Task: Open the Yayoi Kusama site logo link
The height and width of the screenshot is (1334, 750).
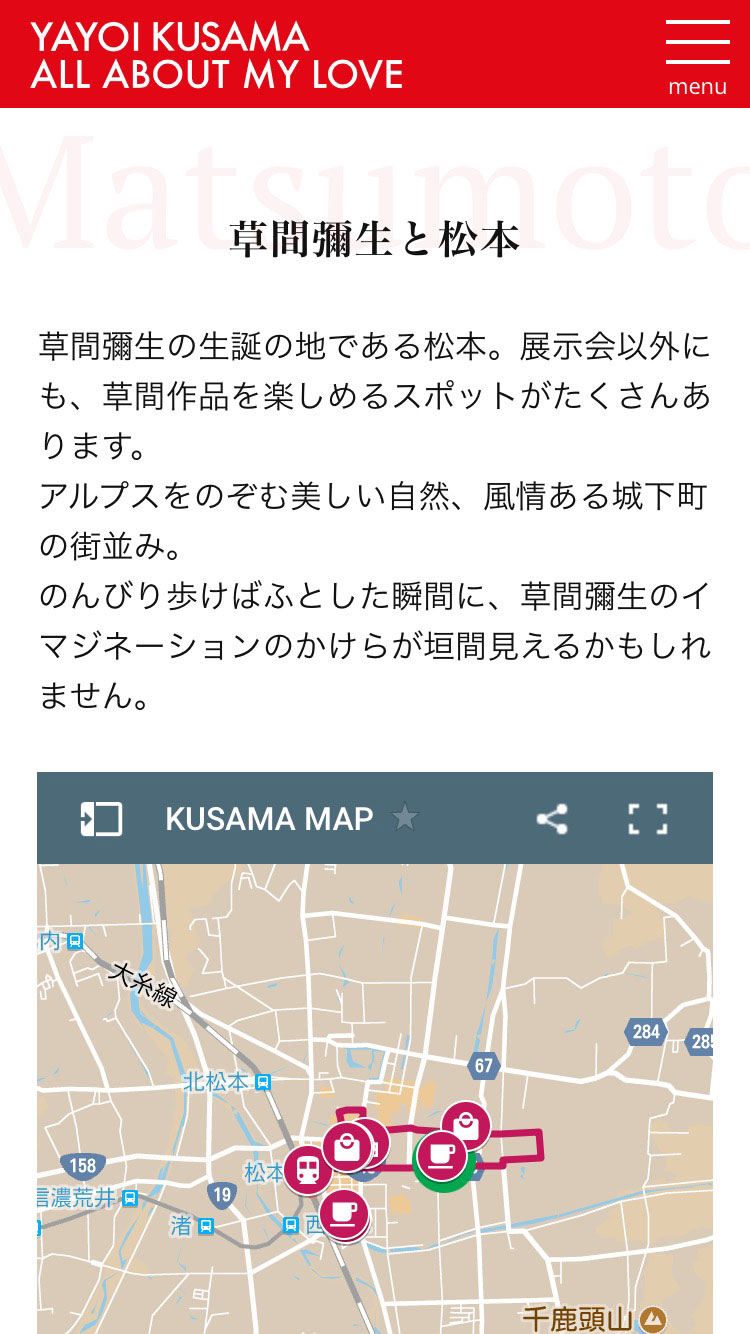Action: (216, 55)
